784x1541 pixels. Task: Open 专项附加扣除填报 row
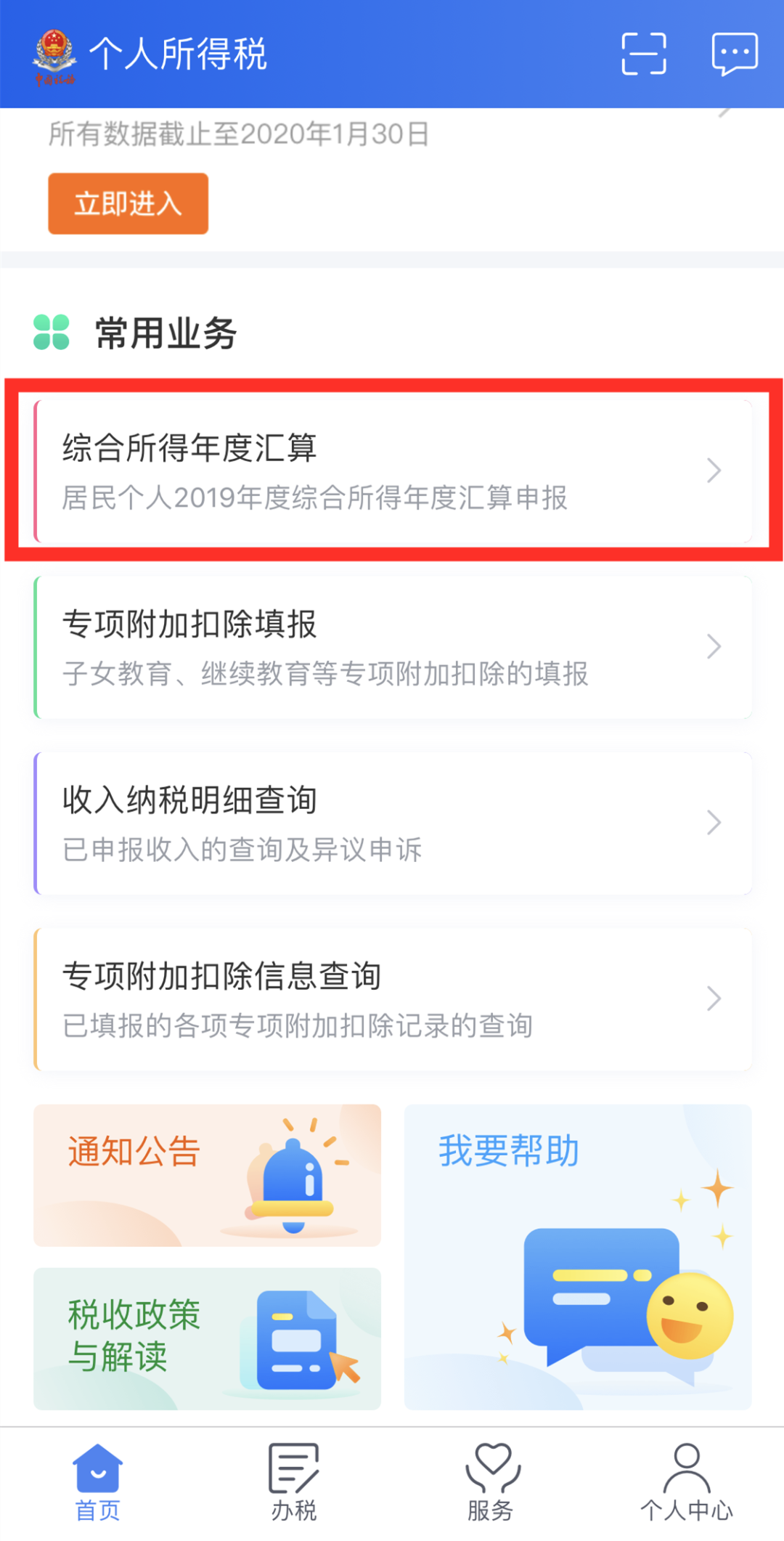pyautogui.click(x=392, y=647)
